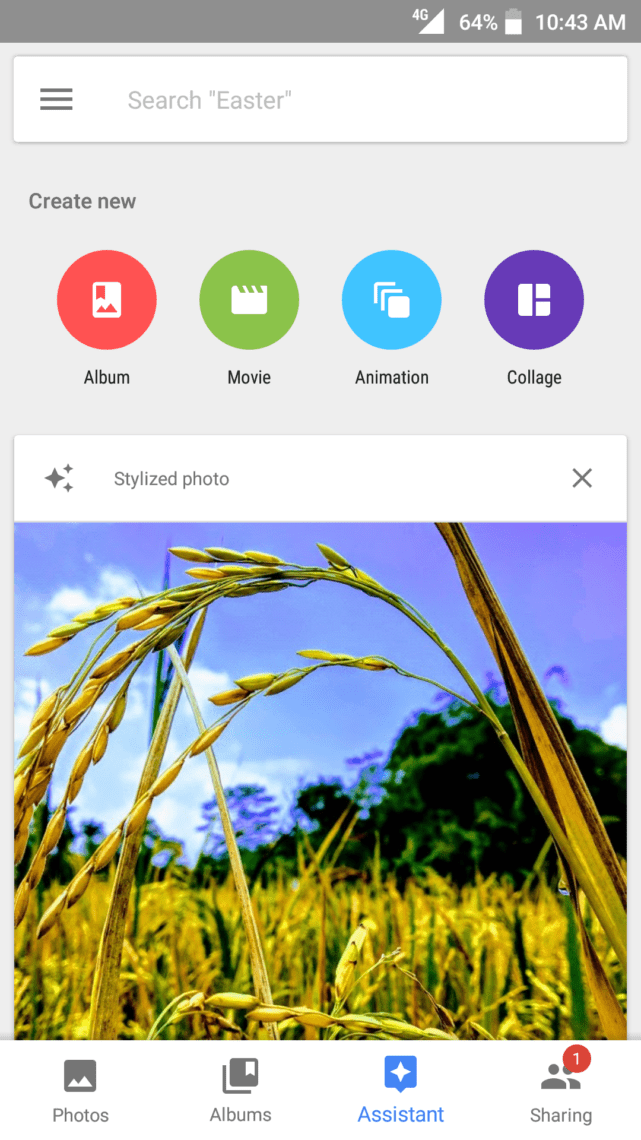
Task: Switch to the Photos tab
Action: 80,1091
